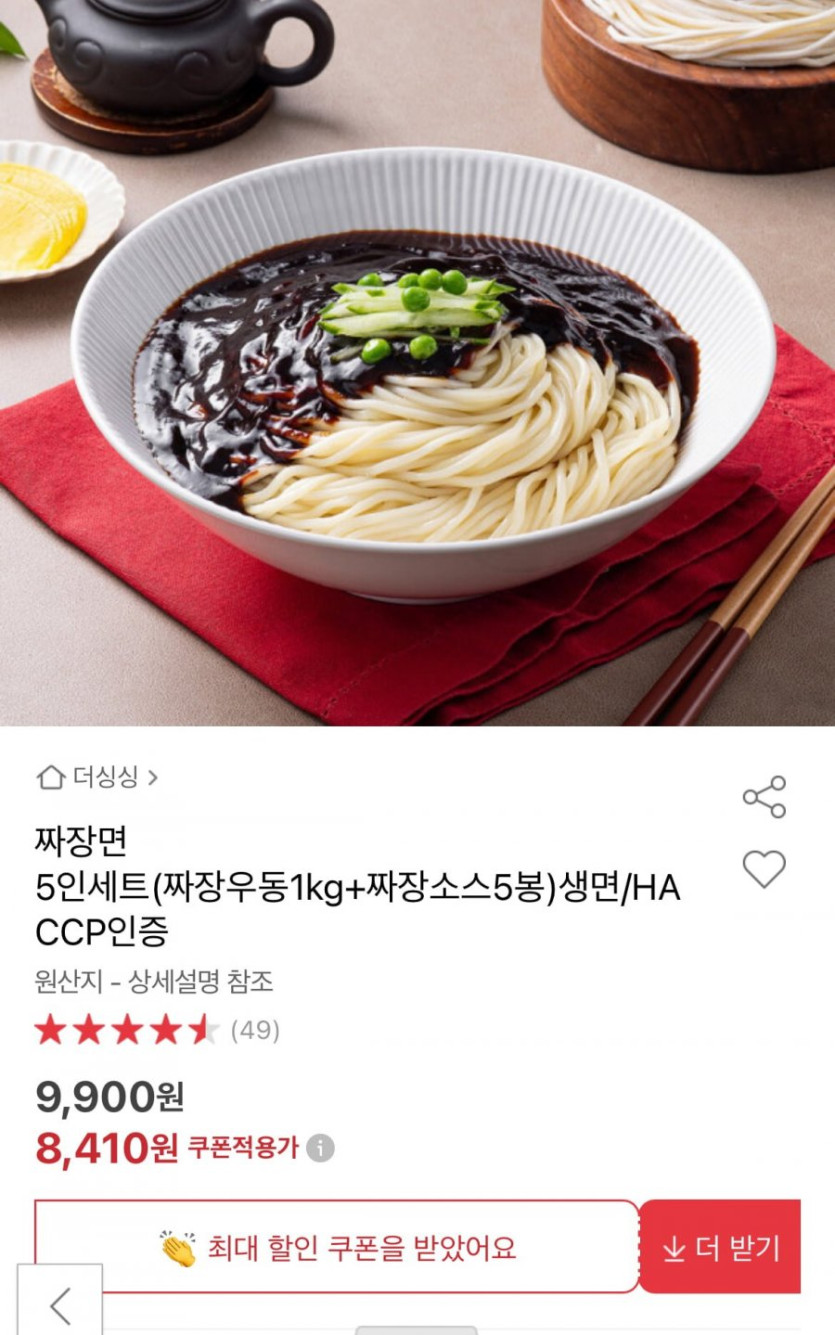Screen dimensions: 835x1335
Task: Add product to wishlist with heart icon
Action: tap(764, 869)
